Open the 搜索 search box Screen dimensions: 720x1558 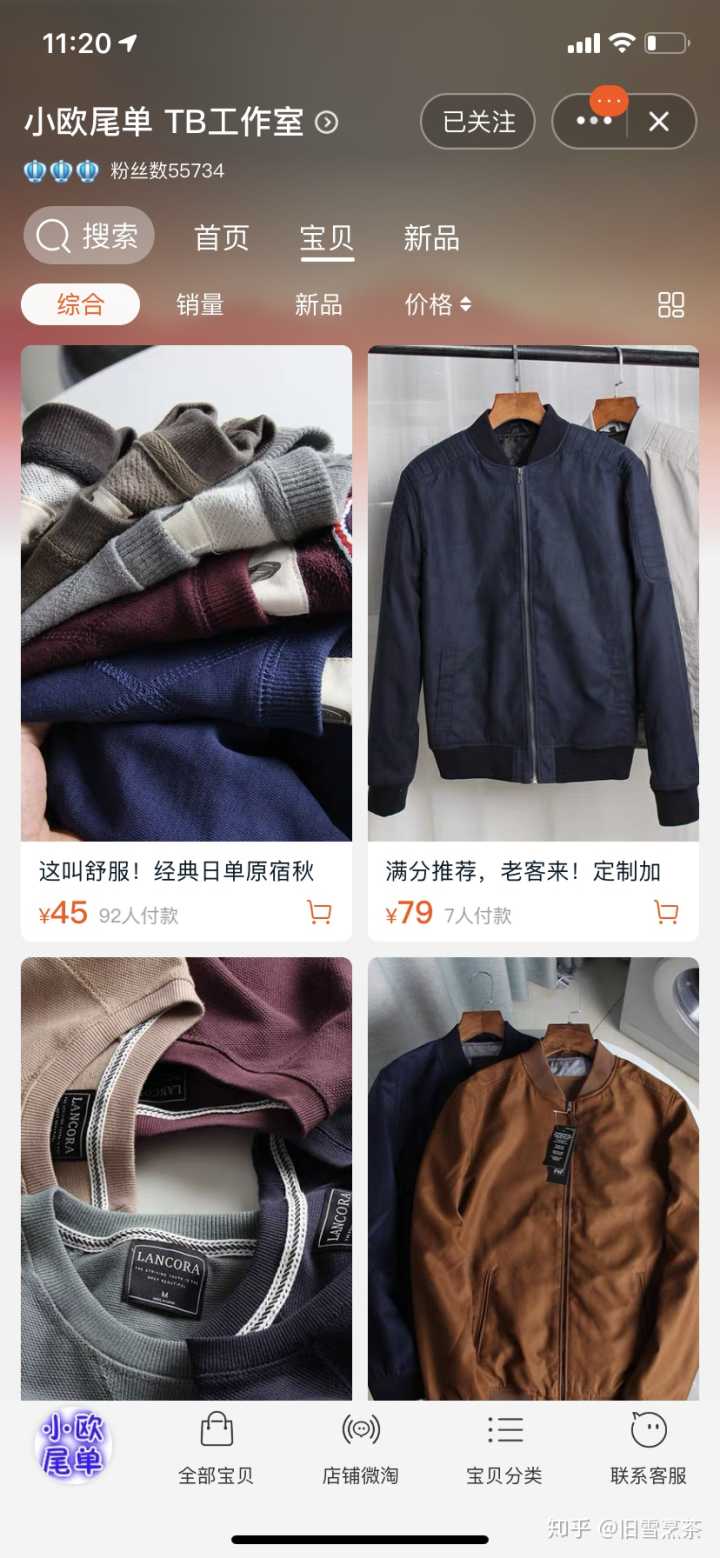[x=89, y=236]
